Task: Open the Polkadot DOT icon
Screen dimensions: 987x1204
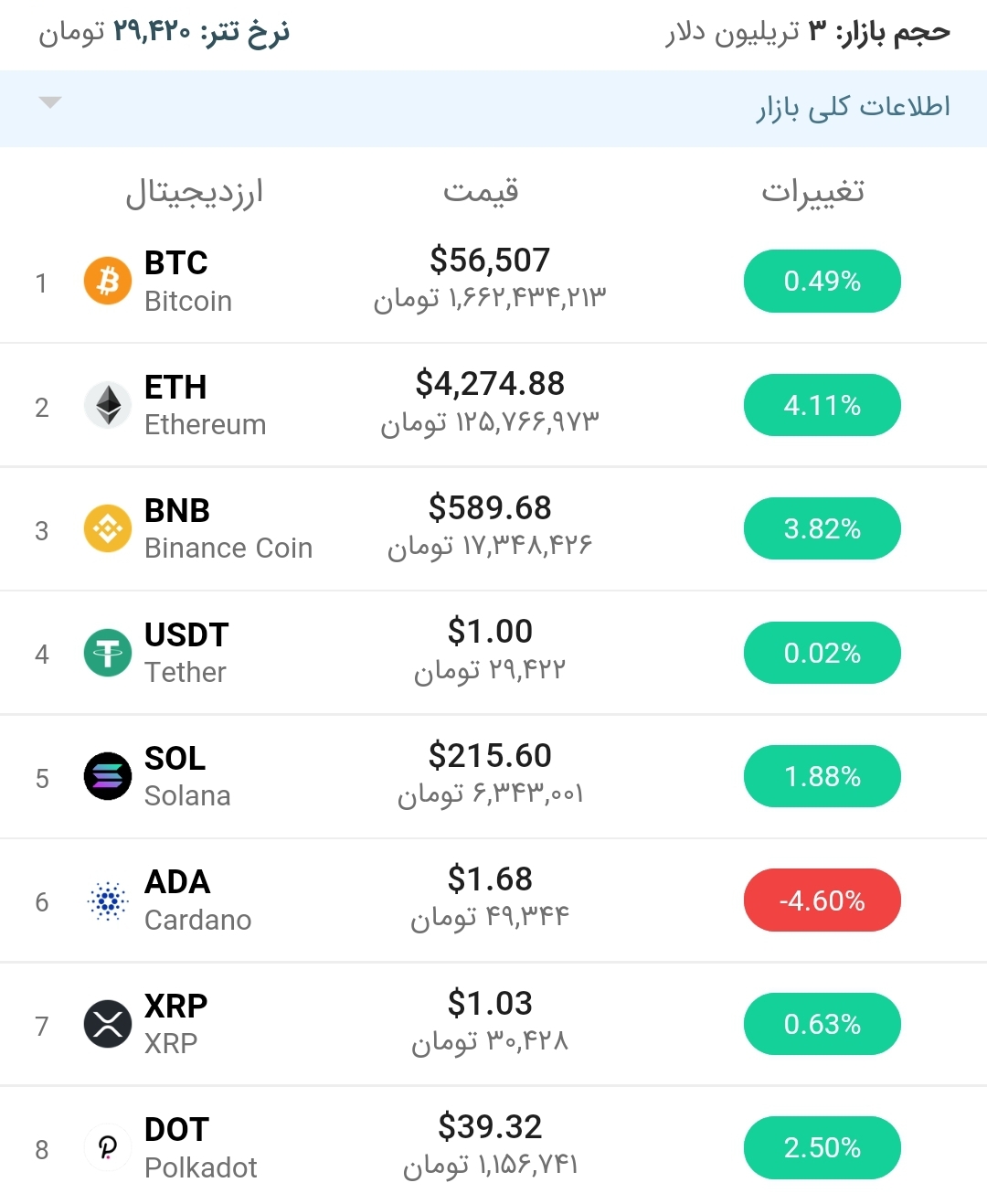Action: [x=107, y=1148]
